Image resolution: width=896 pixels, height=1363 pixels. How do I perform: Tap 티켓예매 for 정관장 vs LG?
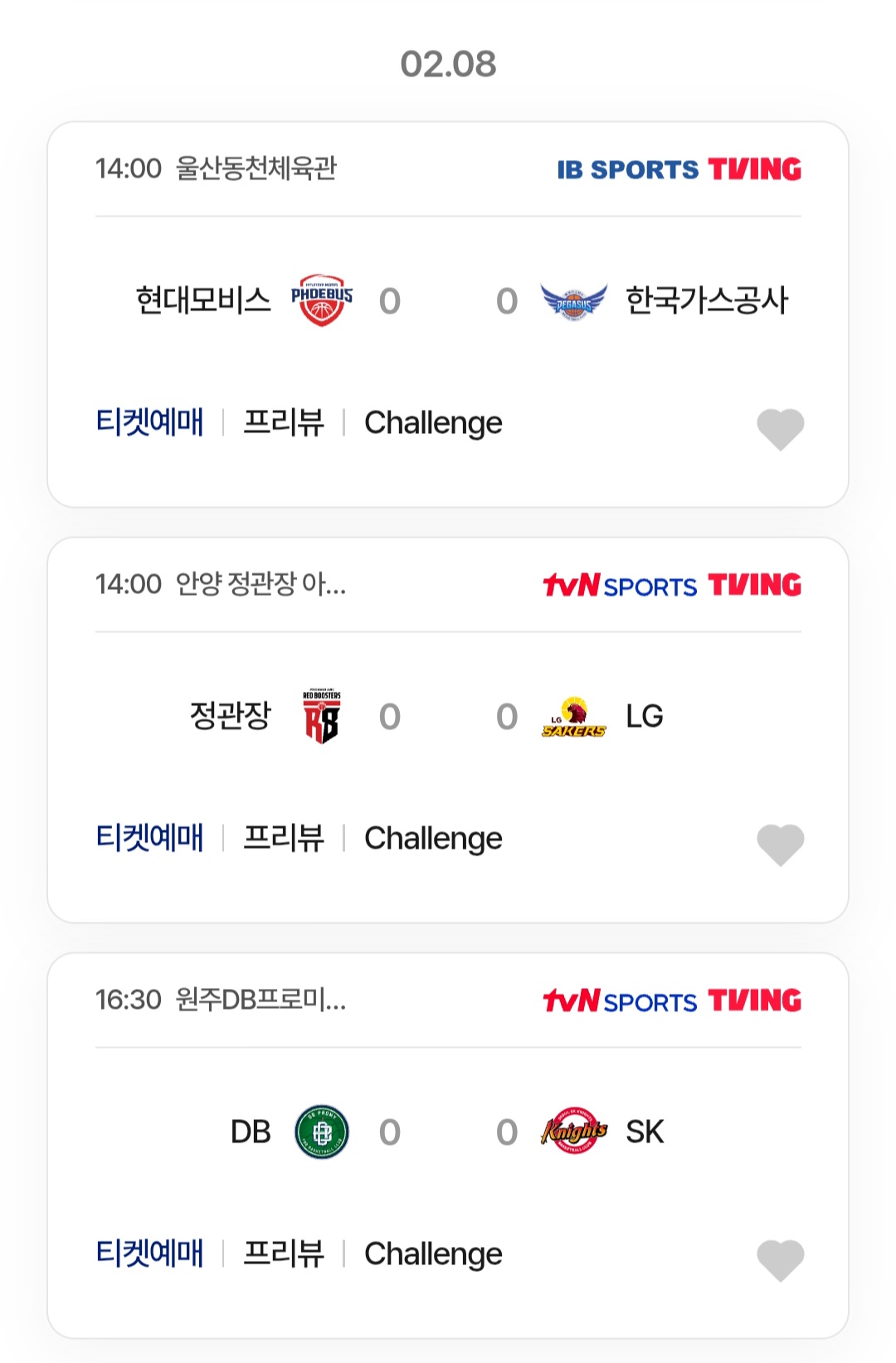point(150,838)
